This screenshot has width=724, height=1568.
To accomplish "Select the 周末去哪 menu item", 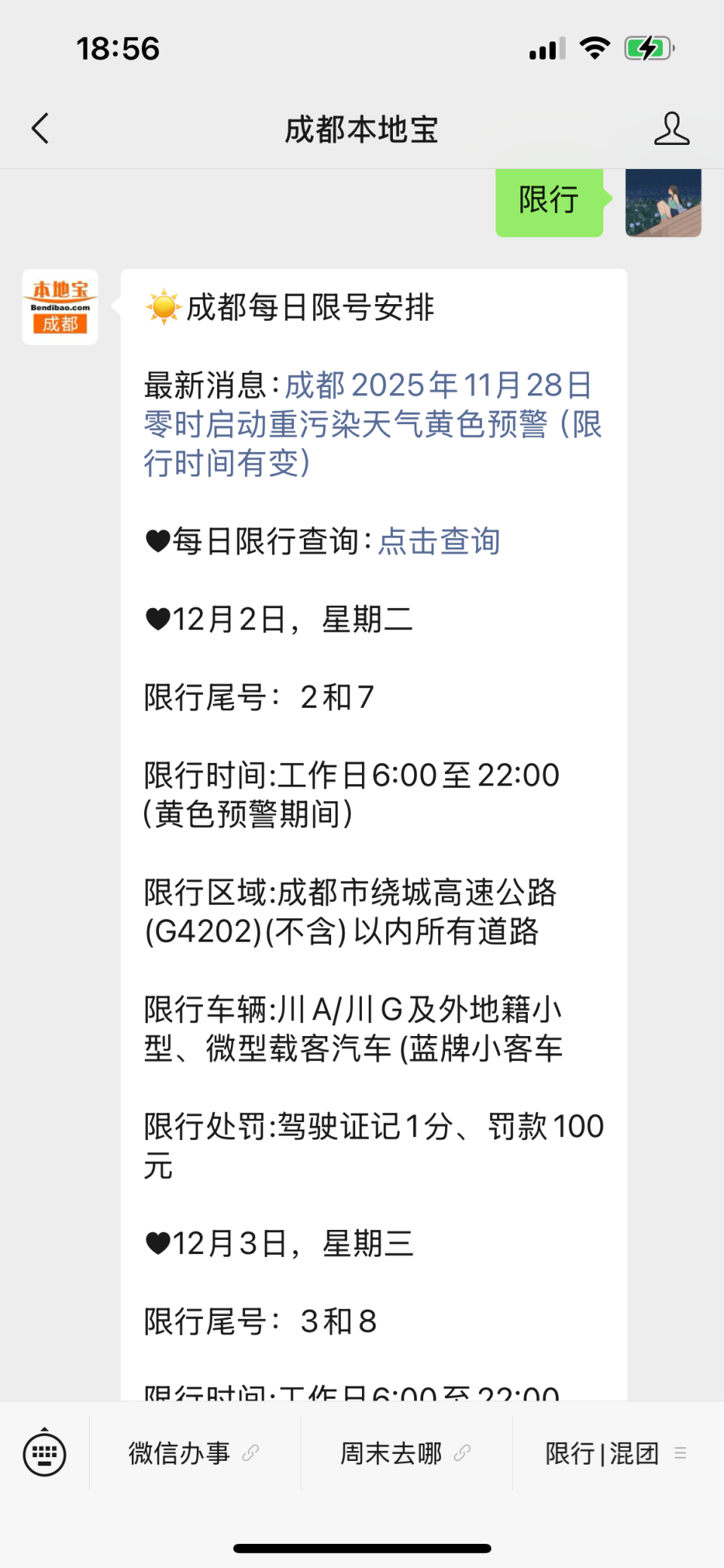I will 392,1450.
